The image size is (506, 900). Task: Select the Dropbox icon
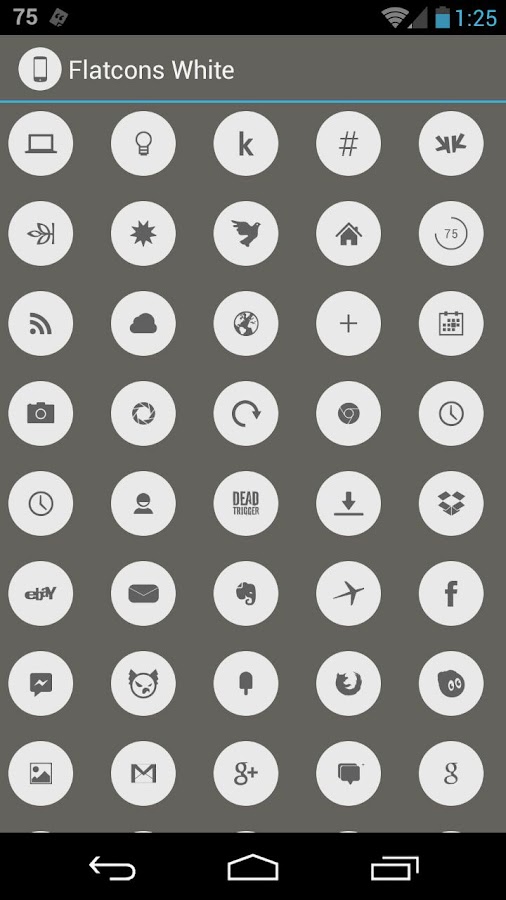[x=451, y=503]
